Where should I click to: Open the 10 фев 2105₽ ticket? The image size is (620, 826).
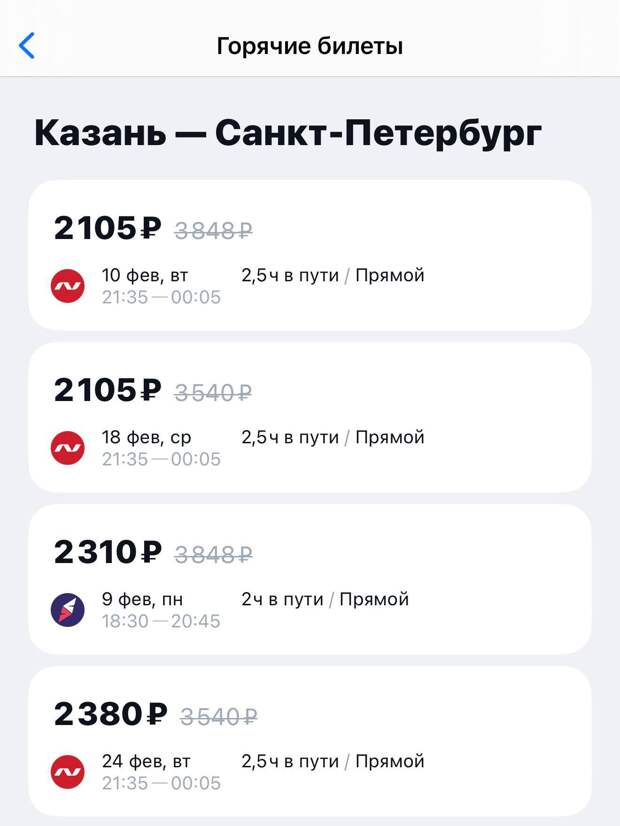(309, 255)
